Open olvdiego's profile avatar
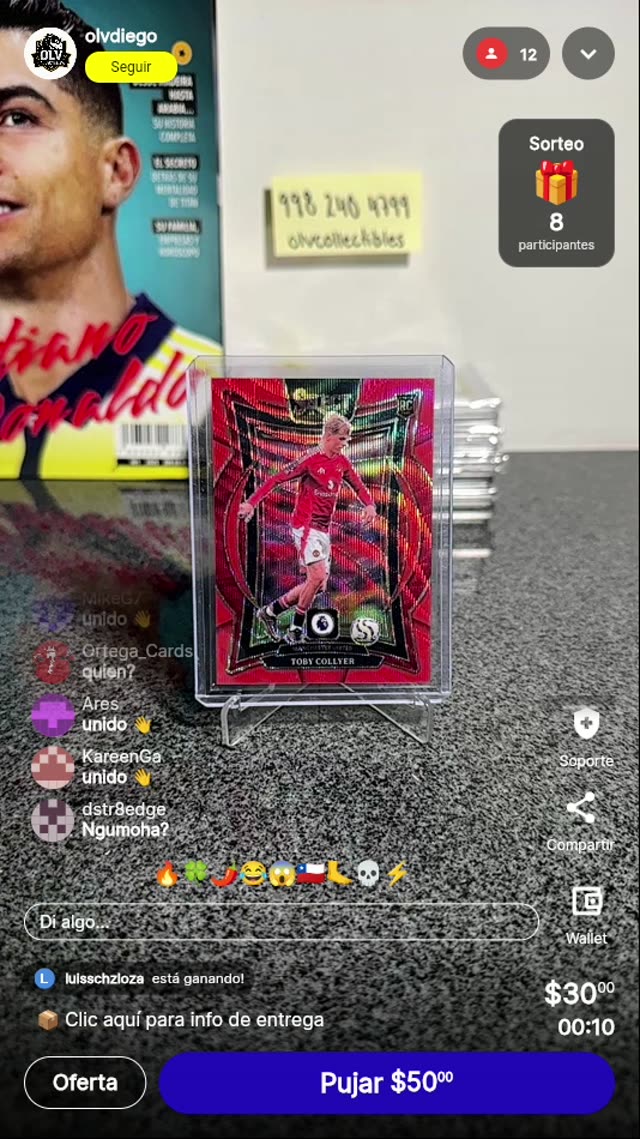 [x=50, y=54]
